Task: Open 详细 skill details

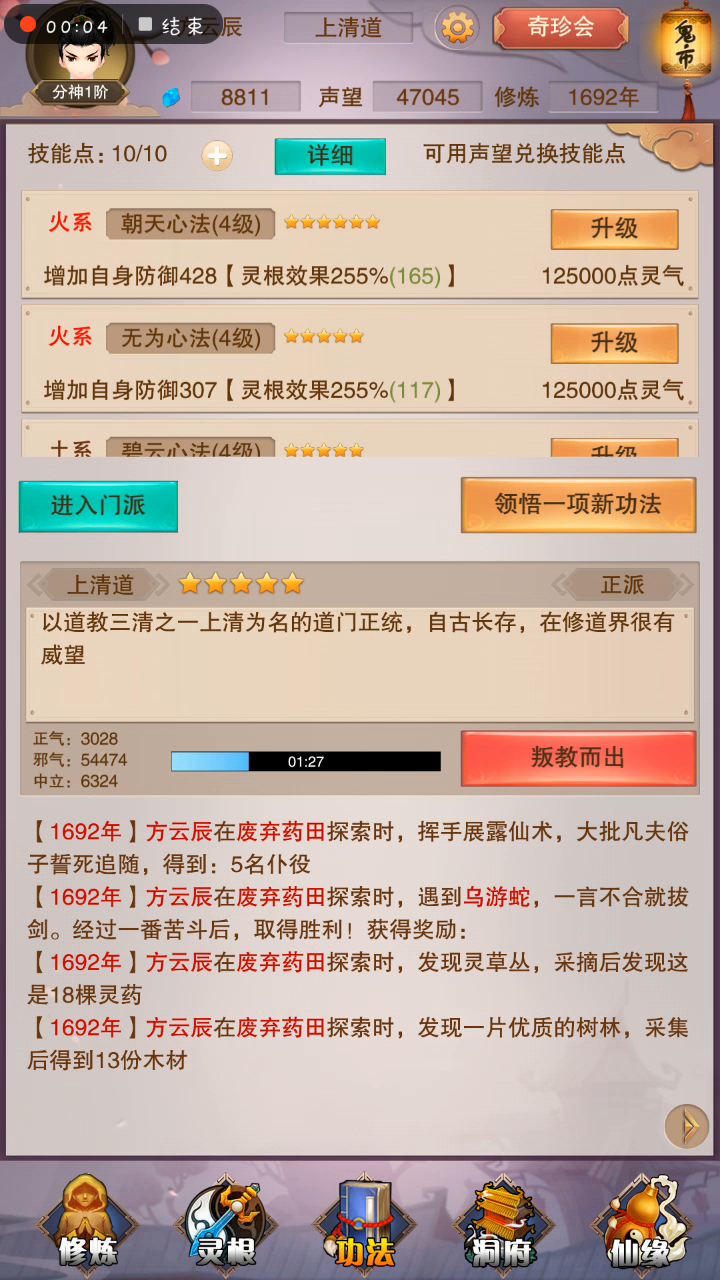Action: coord(330,155)
